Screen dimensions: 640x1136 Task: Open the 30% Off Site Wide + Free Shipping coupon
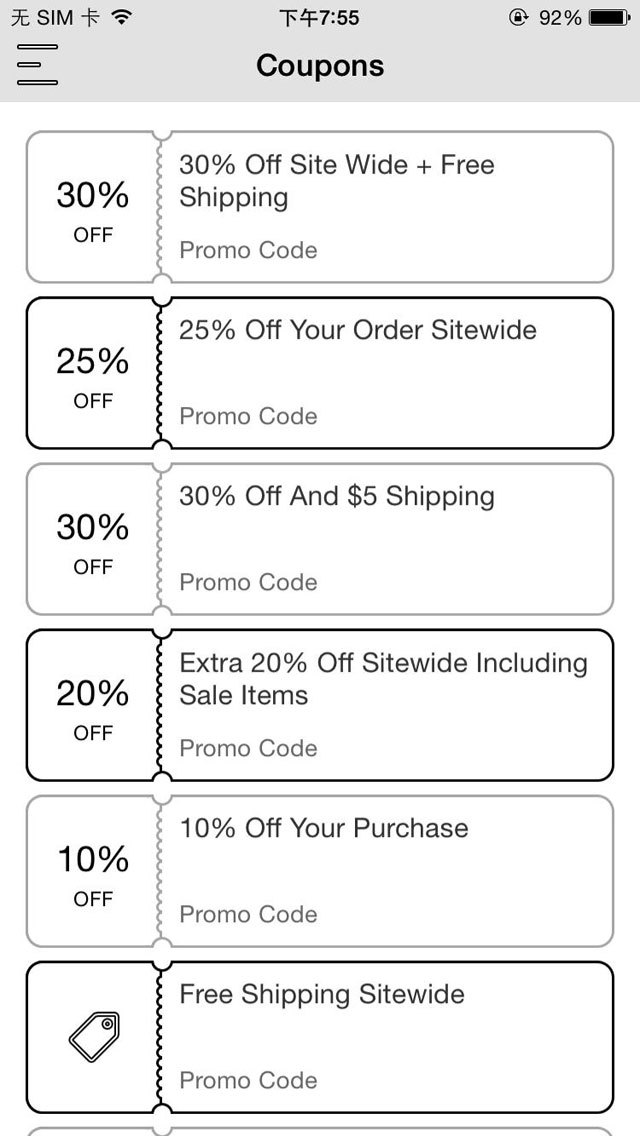coord(320,207)
